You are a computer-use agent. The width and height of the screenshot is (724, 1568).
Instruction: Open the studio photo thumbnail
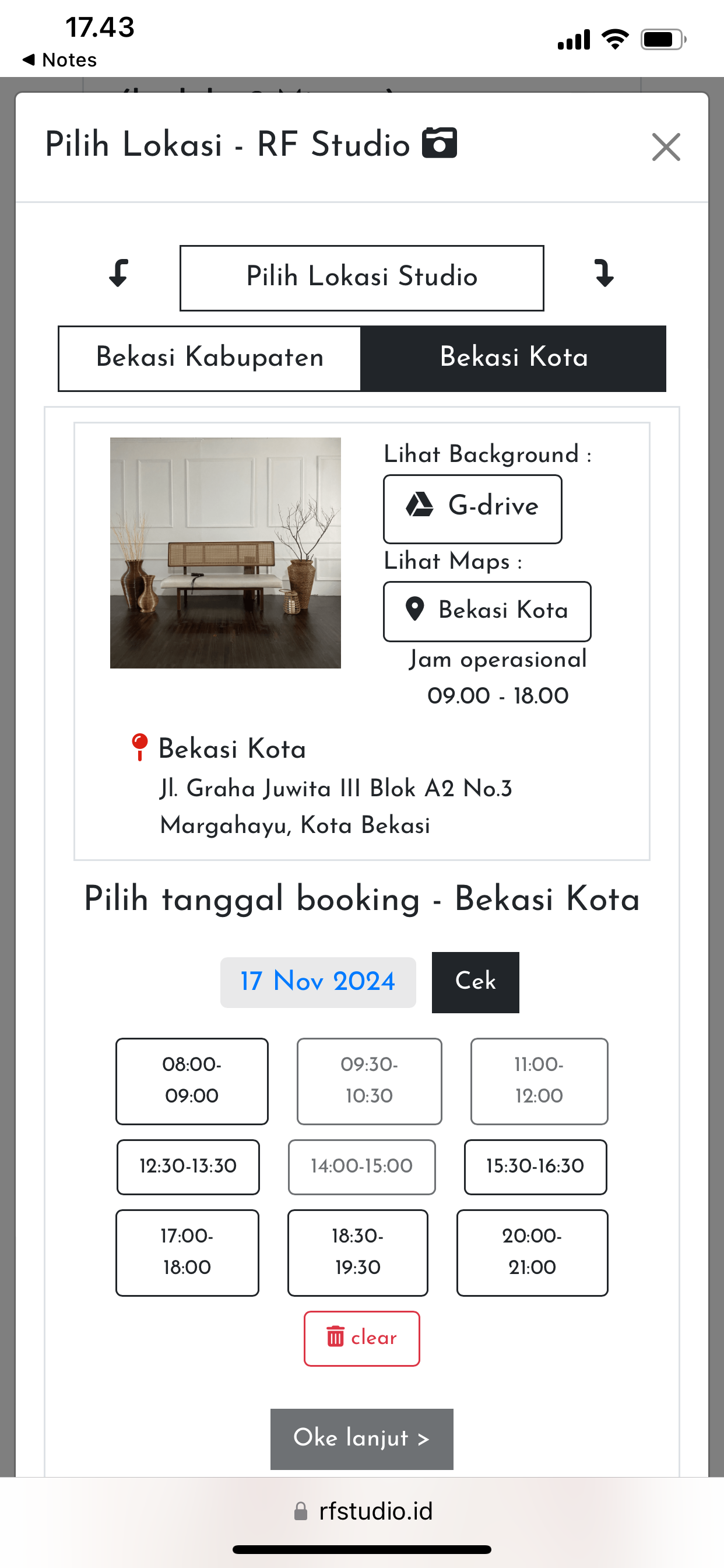[x=225, y=552]
